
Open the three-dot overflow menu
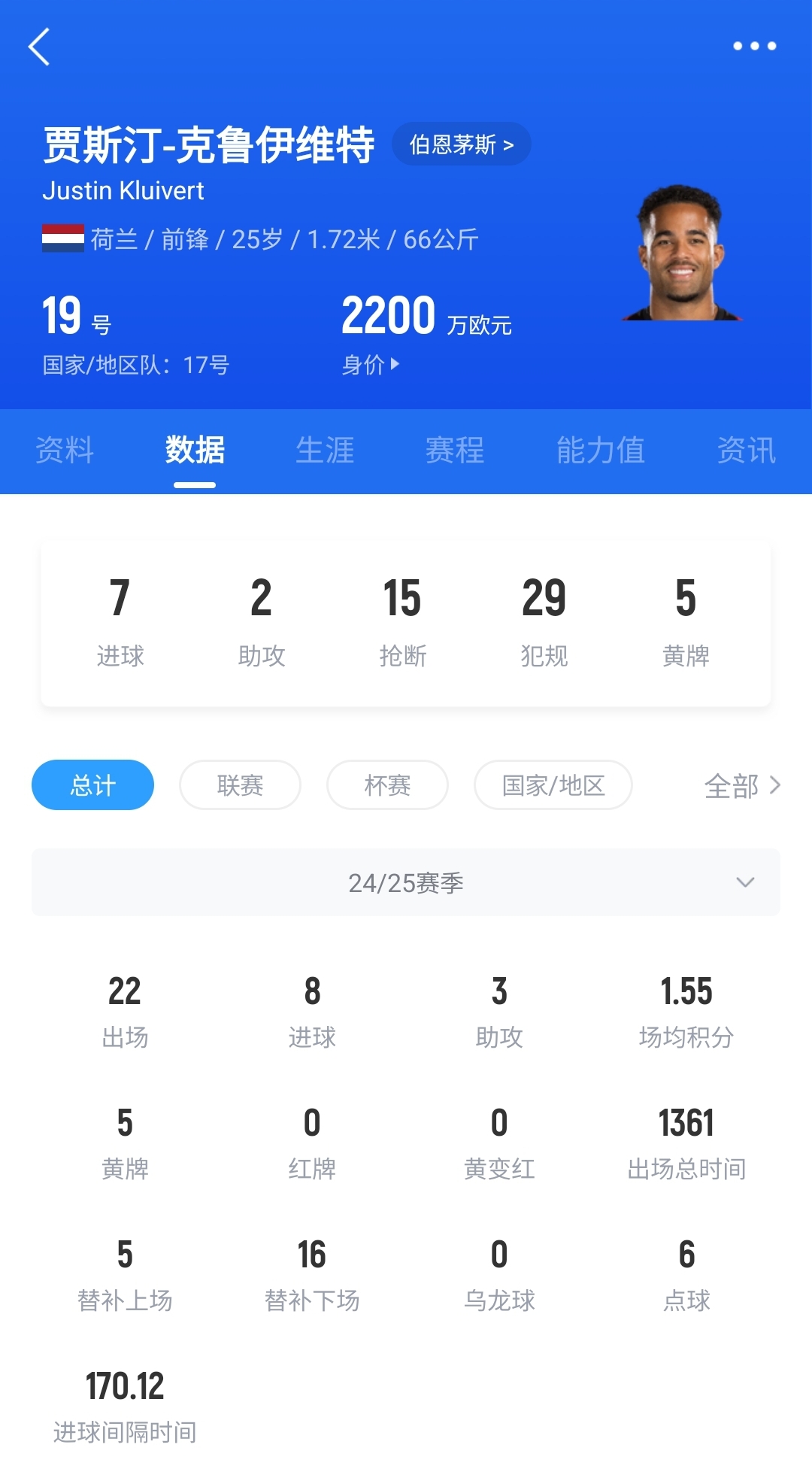click(754, 47)
